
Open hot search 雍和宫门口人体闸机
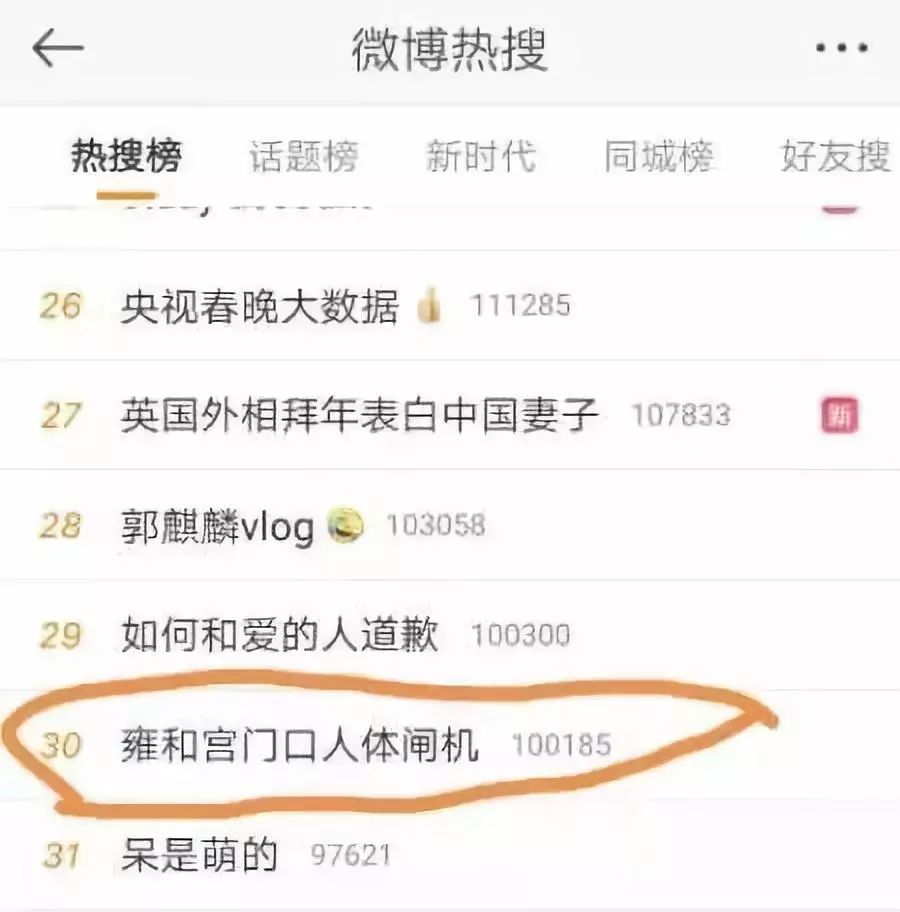300,745
